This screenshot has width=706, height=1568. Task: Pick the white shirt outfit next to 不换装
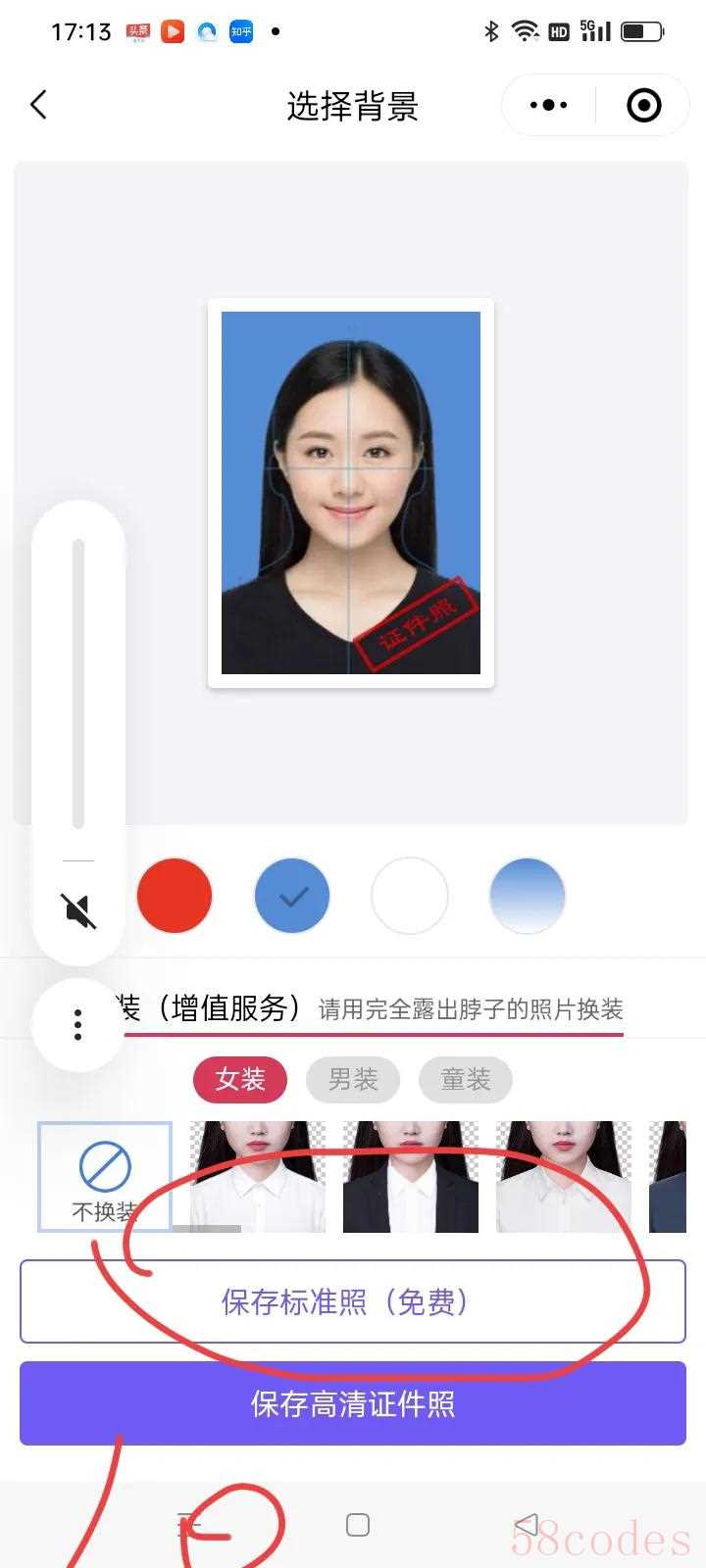click(x=257, y=1177)
